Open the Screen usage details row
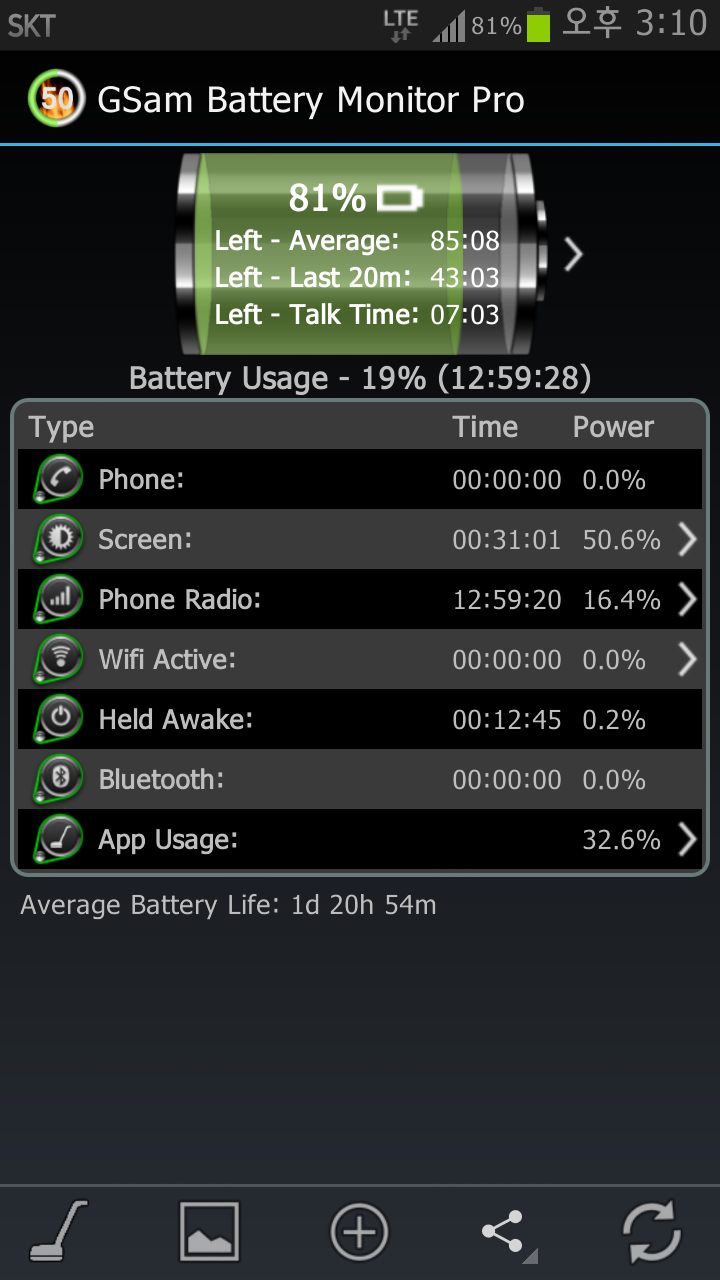Screen dimensions: 720x1280 click(x=360, y=540)
